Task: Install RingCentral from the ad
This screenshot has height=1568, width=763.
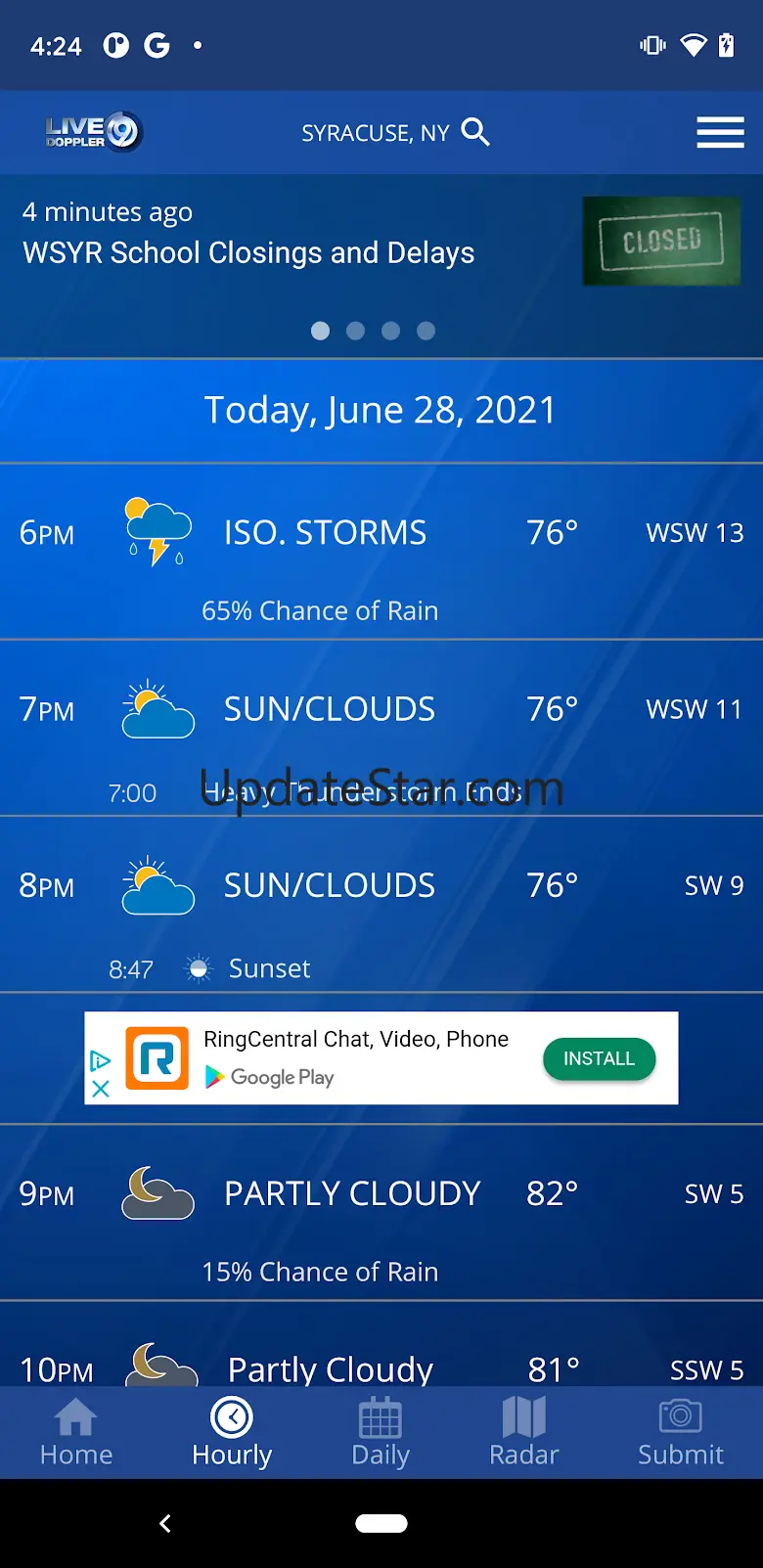Action: click(599, 1058)
